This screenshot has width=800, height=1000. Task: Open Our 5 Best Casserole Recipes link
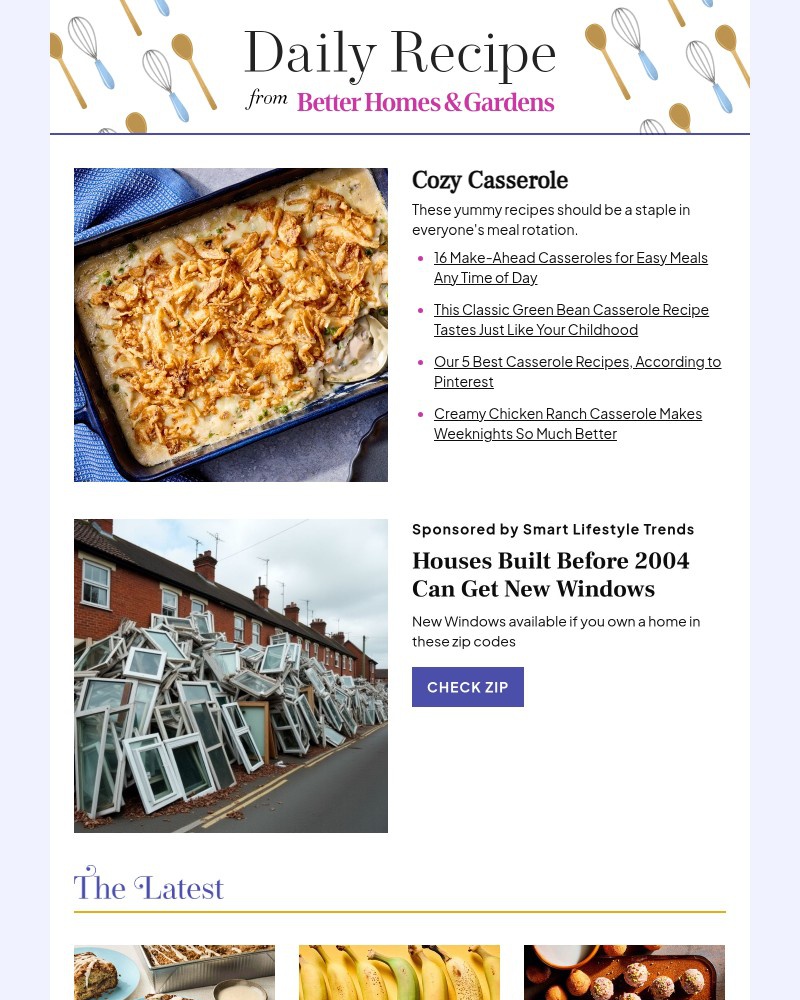coord(577,371)
